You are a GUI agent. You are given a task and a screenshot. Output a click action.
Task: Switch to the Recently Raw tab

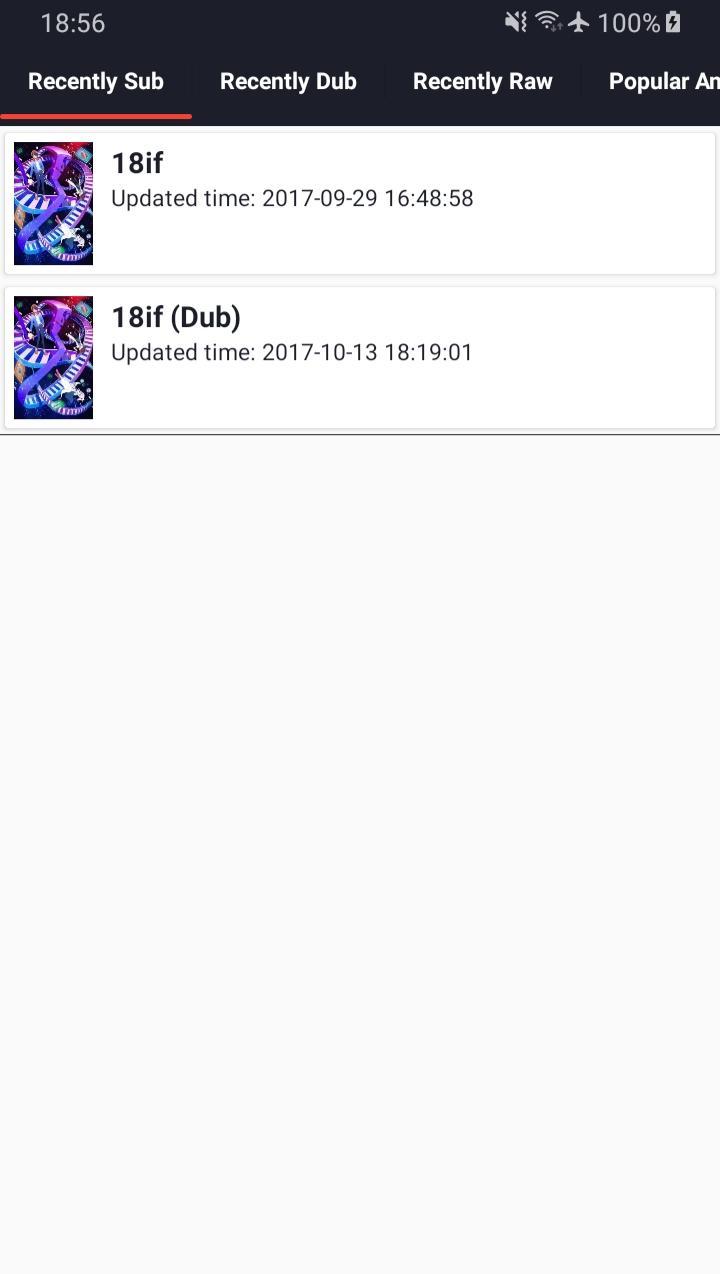(x=482, y=82)
